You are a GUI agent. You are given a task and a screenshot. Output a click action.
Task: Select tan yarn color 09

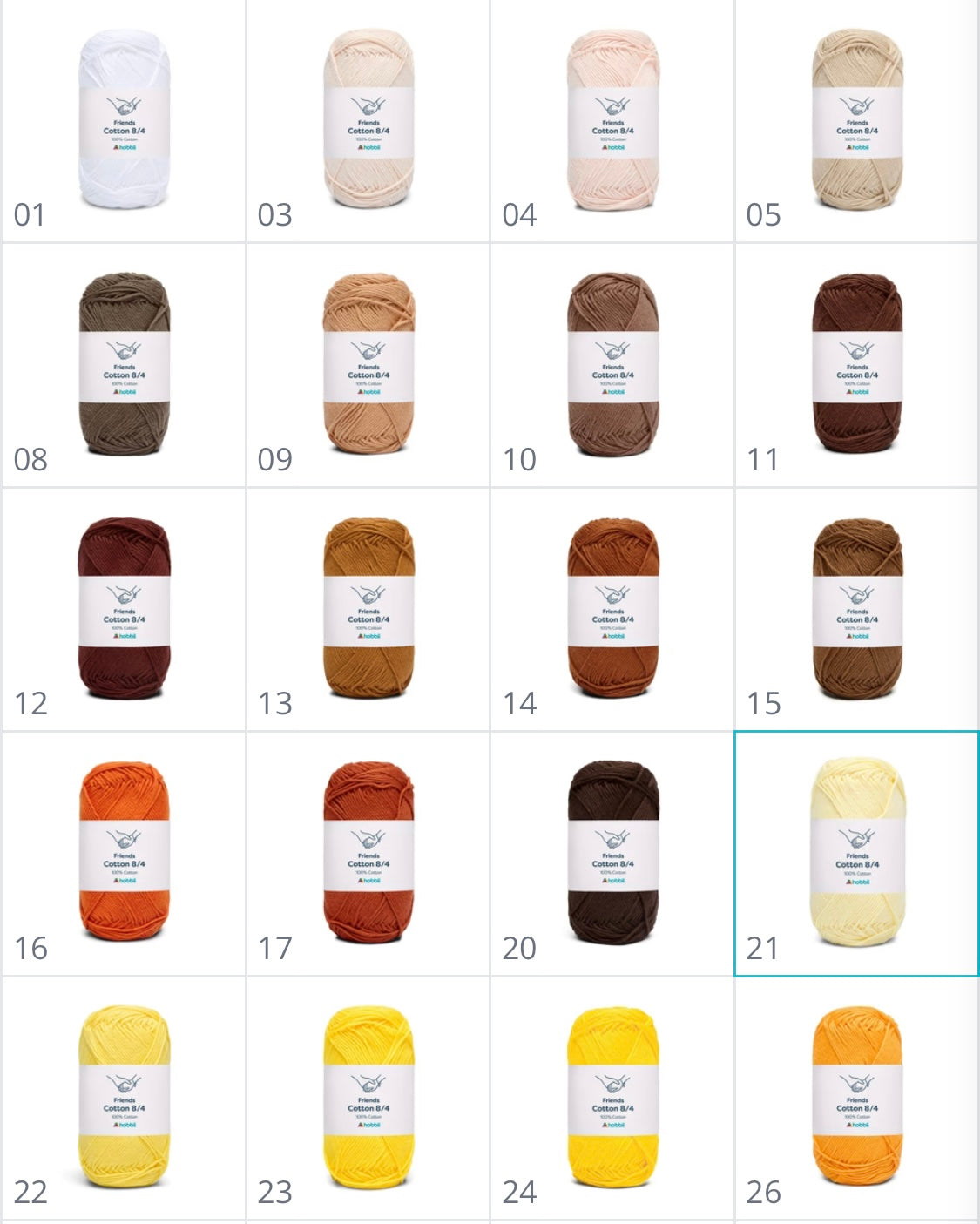368,364
